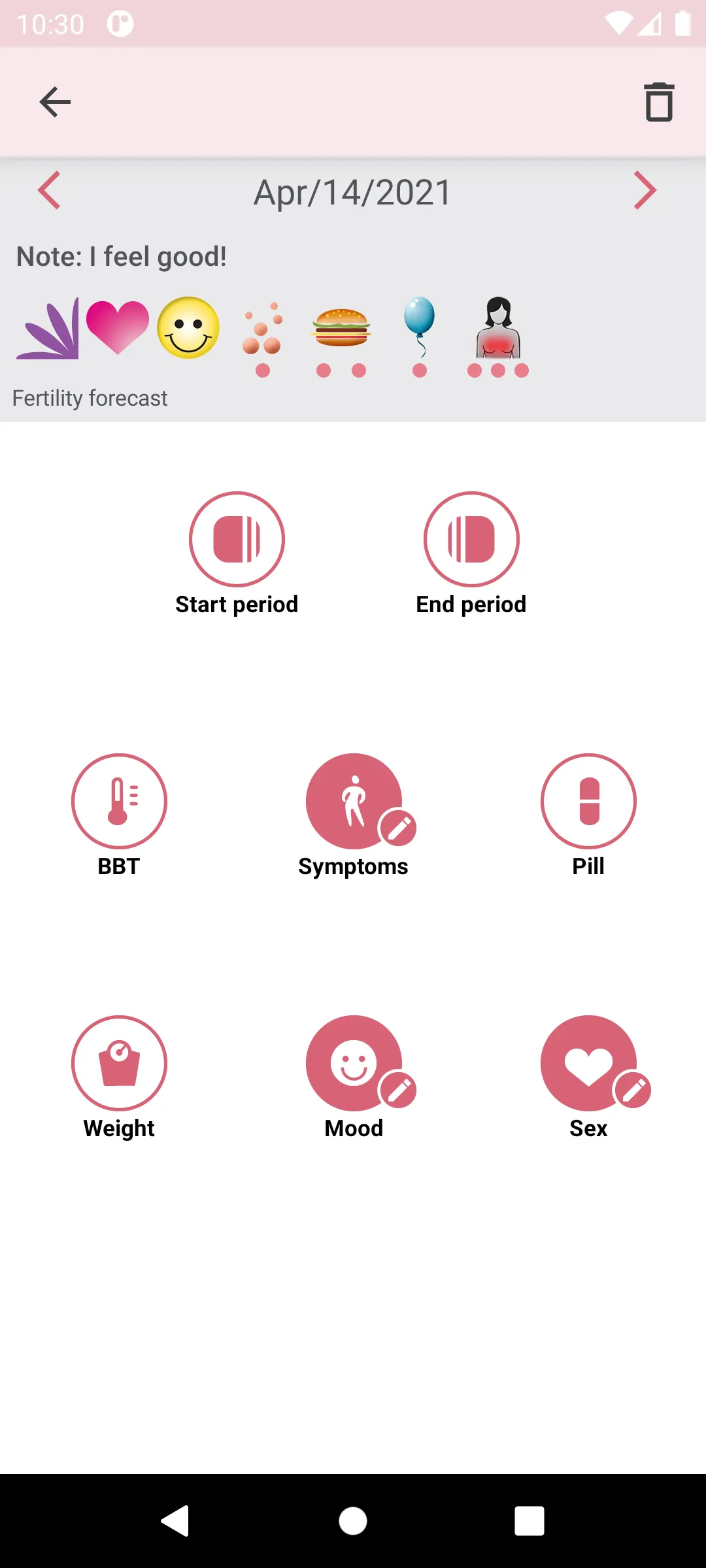
Task: Delete this day's entry with trash icon
Action: click(x=659, y=102)
